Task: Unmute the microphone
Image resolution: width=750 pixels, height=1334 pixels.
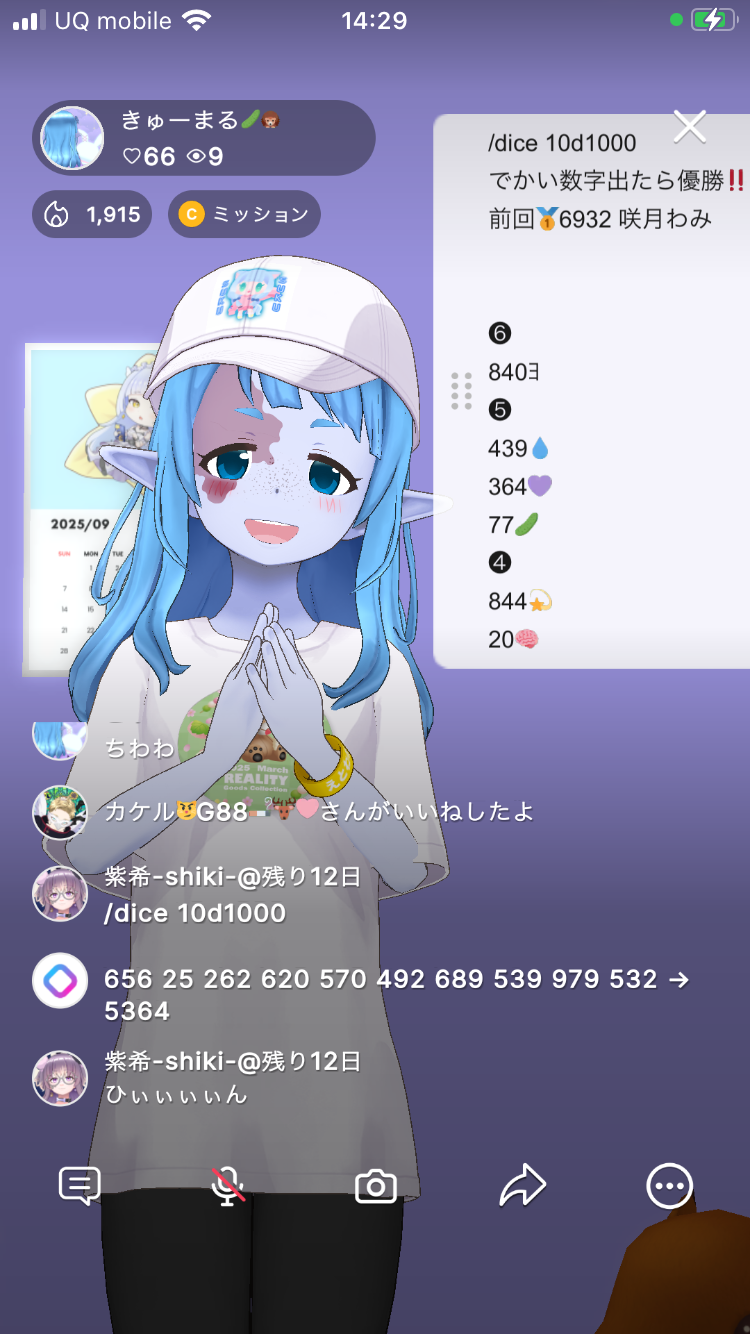Action: (228, 1187)
